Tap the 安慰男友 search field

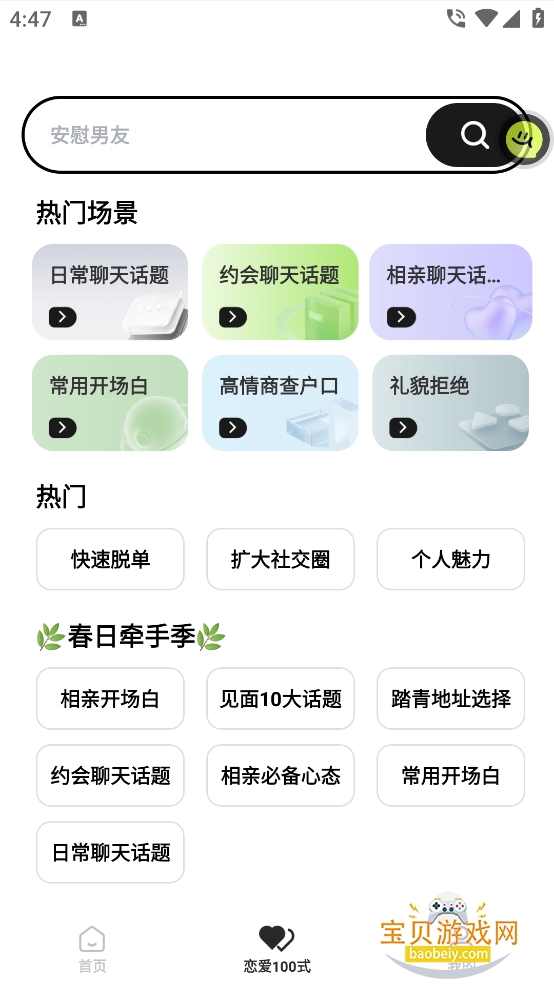click(226, 135)
